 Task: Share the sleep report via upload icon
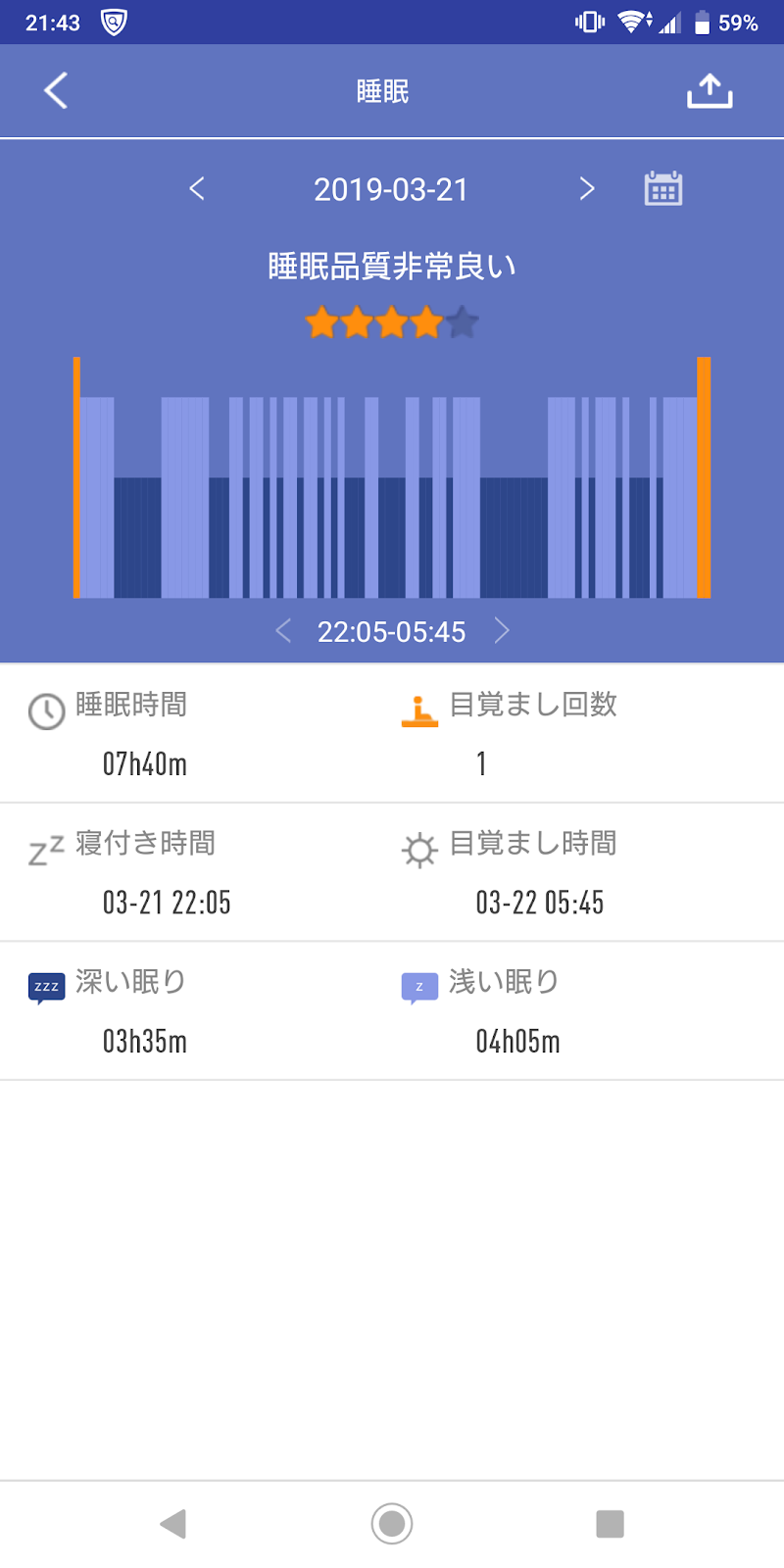[x=710, y=90]
